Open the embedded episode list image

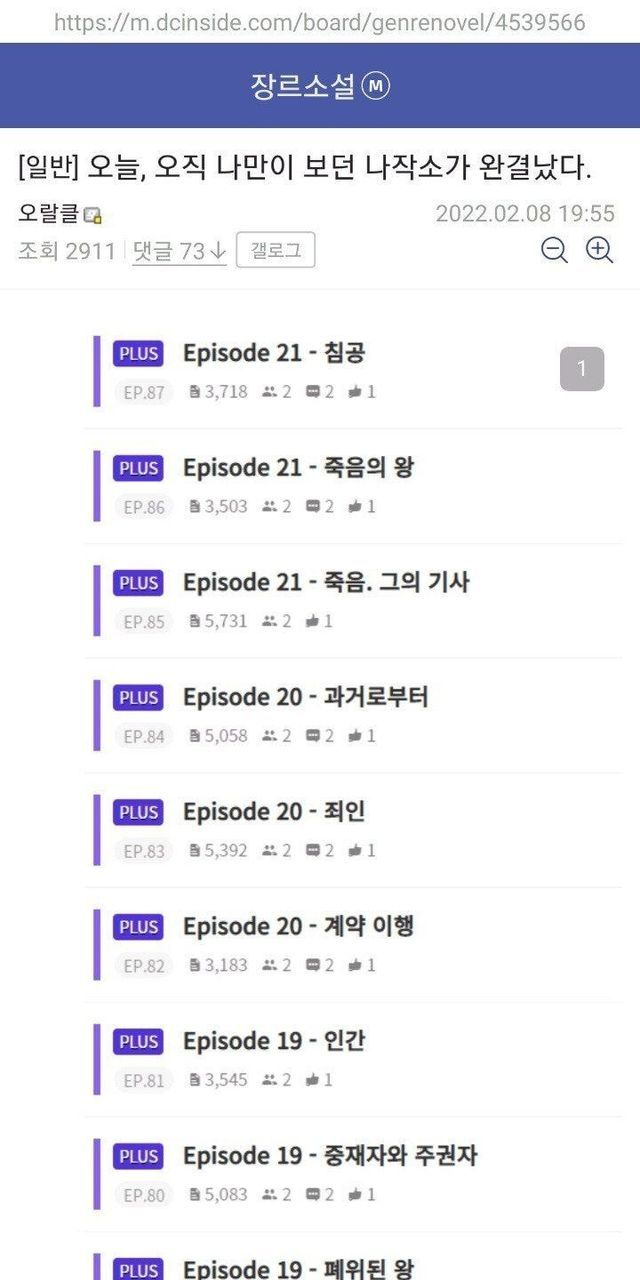tap(350, 780)
